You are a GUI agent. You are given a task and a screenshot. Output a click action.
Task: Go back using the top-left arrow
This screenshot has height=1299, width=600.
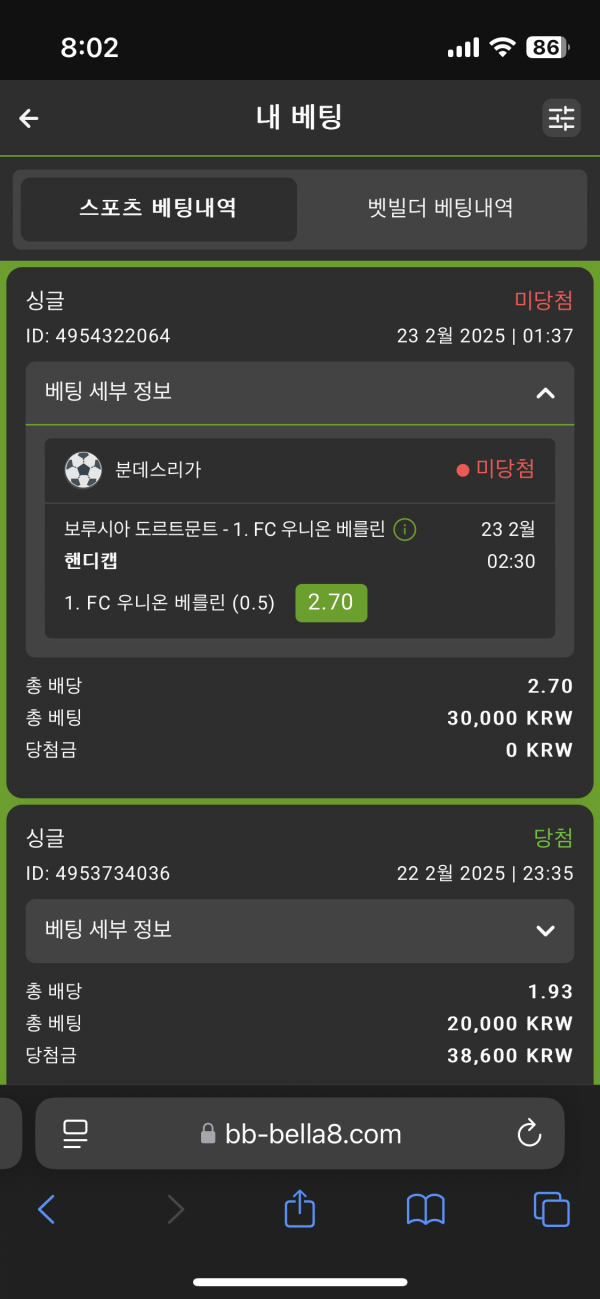click(29, 118)
